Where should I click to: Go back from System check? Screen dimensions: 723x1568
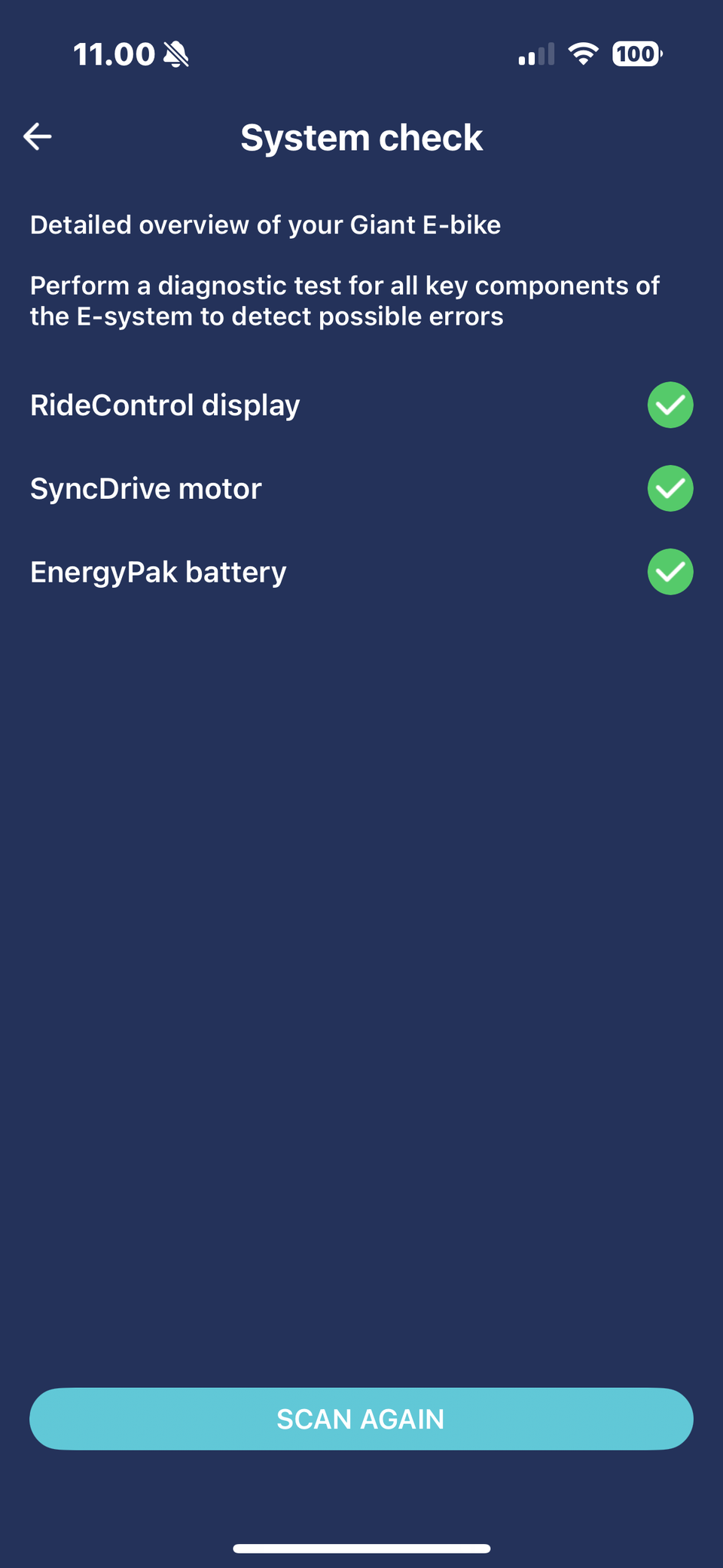point(38,136)
